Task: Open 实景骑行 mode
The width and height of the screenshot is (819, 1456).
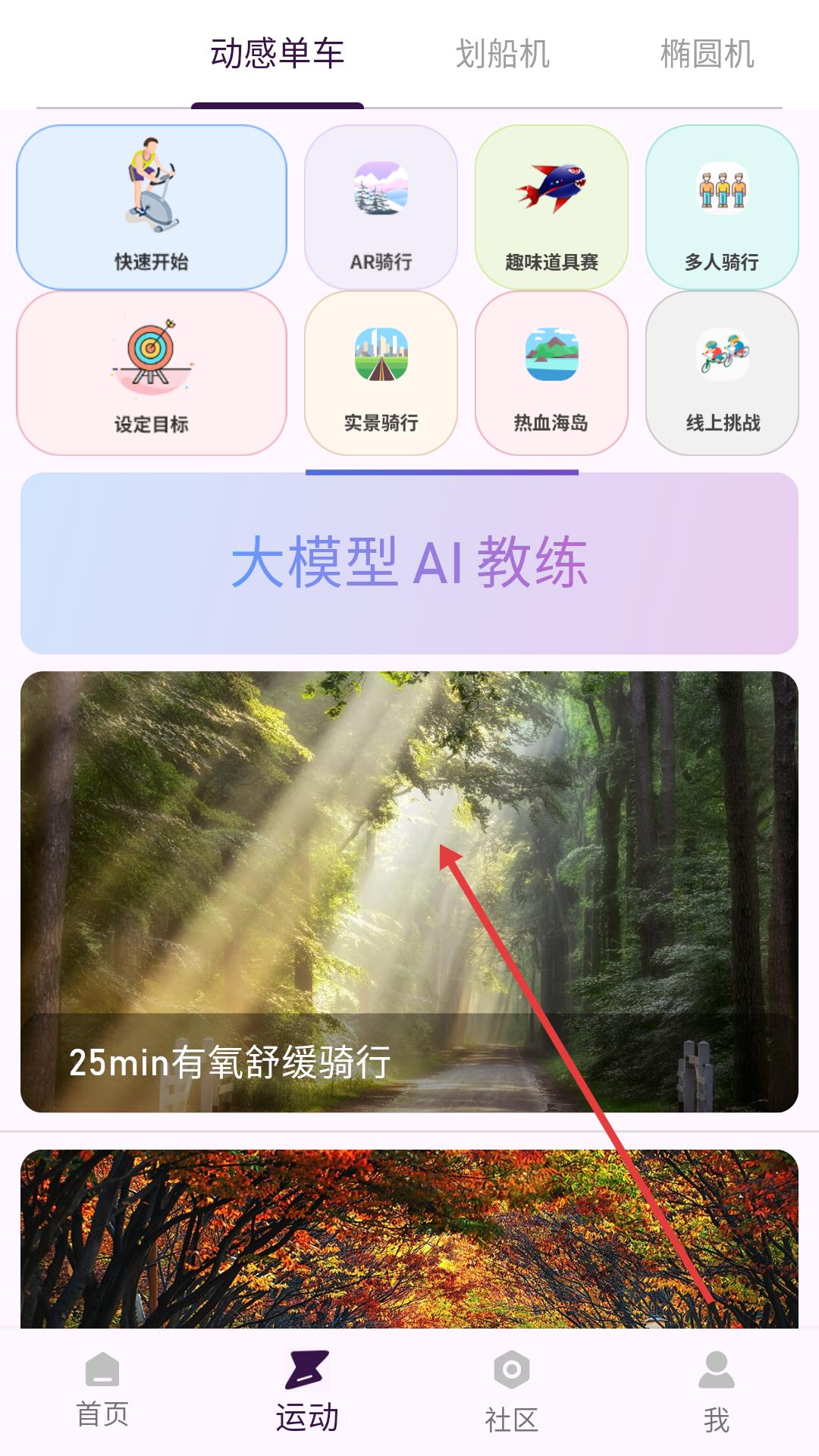Action: point(381,373)
